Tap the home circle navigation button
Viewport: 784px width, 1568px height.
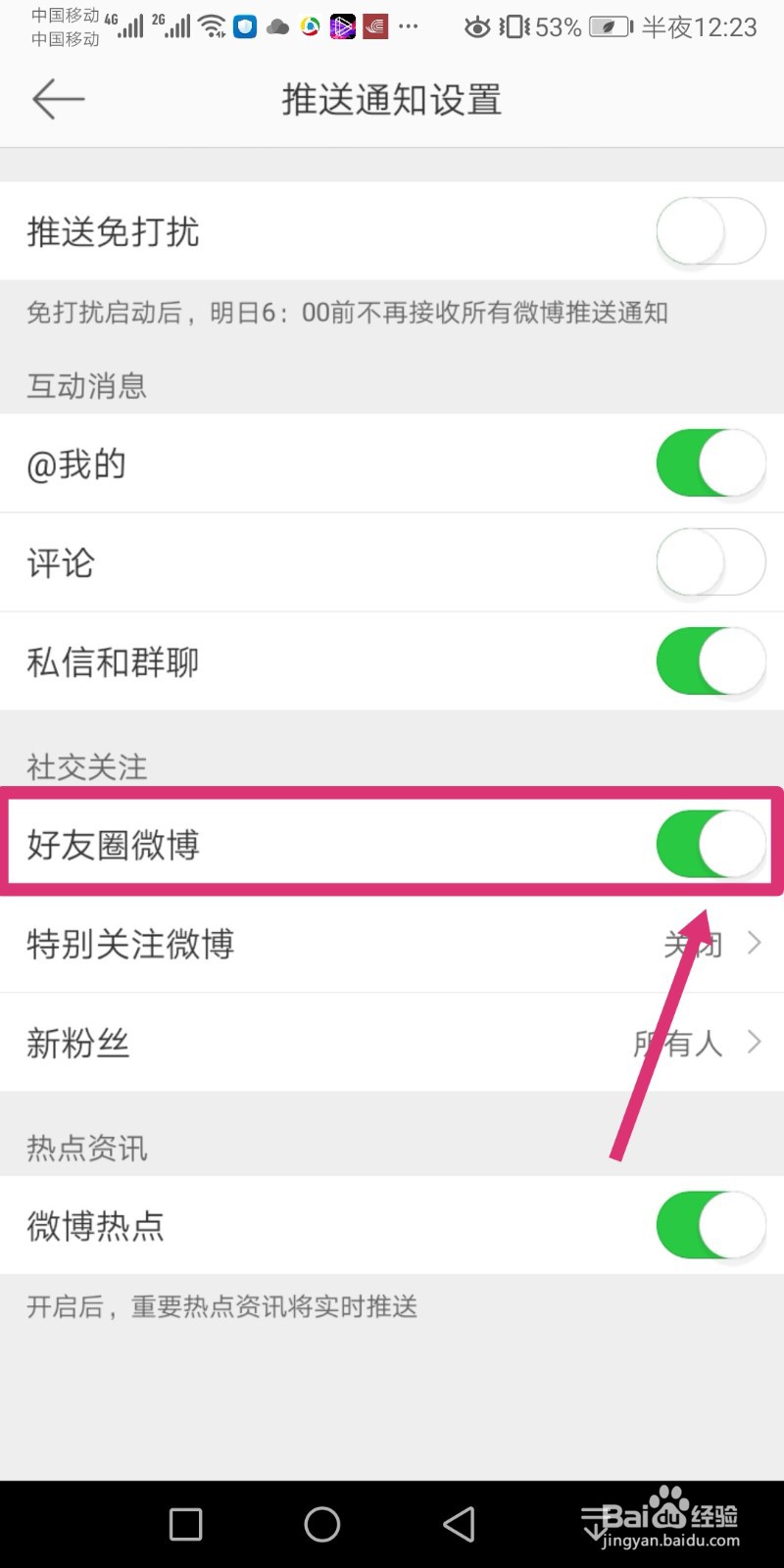click(x=321, y=1524)
